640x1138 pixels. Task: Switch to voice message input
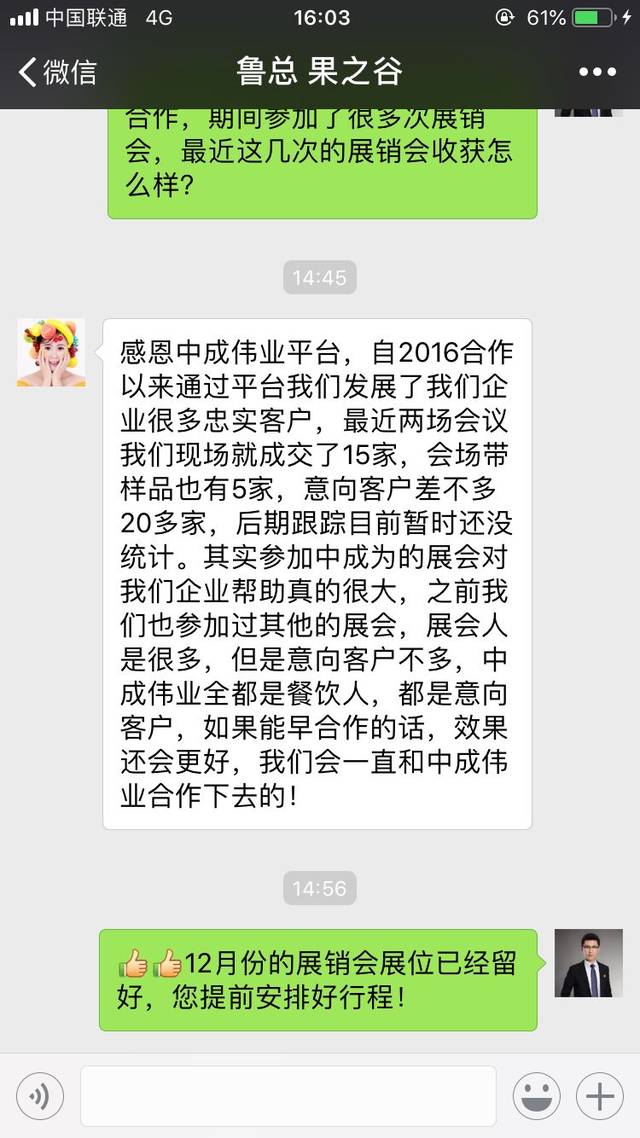pyautogui.click(x=41, y=1096)
